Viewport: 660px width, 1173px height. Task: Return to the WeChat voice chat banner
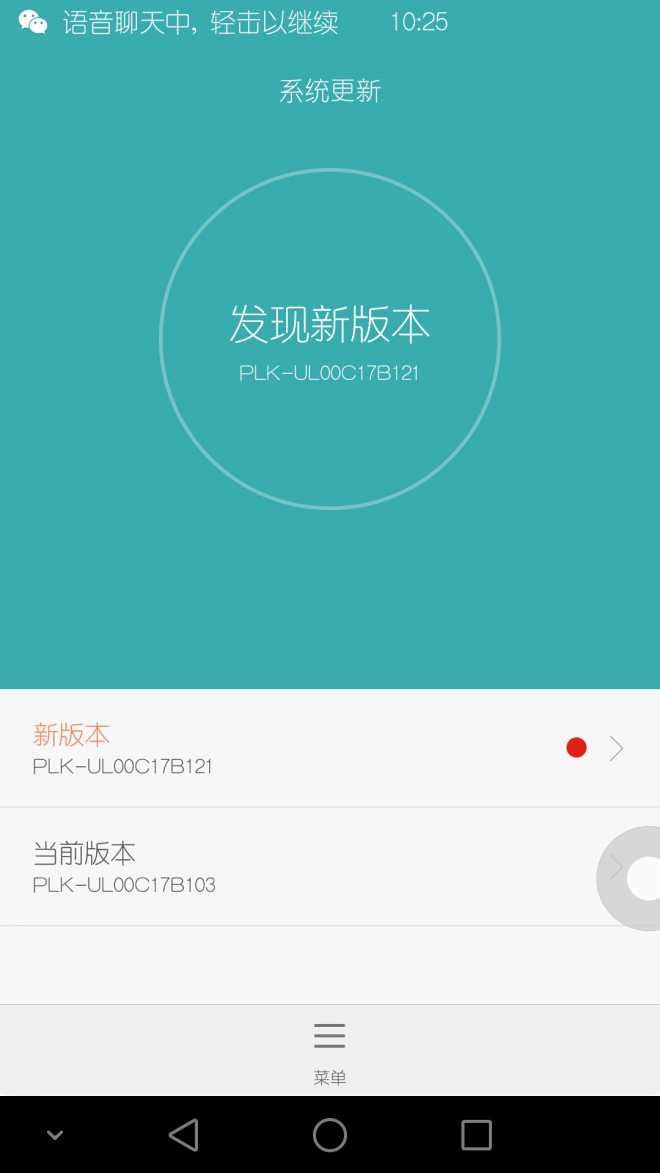coord(200,22)
